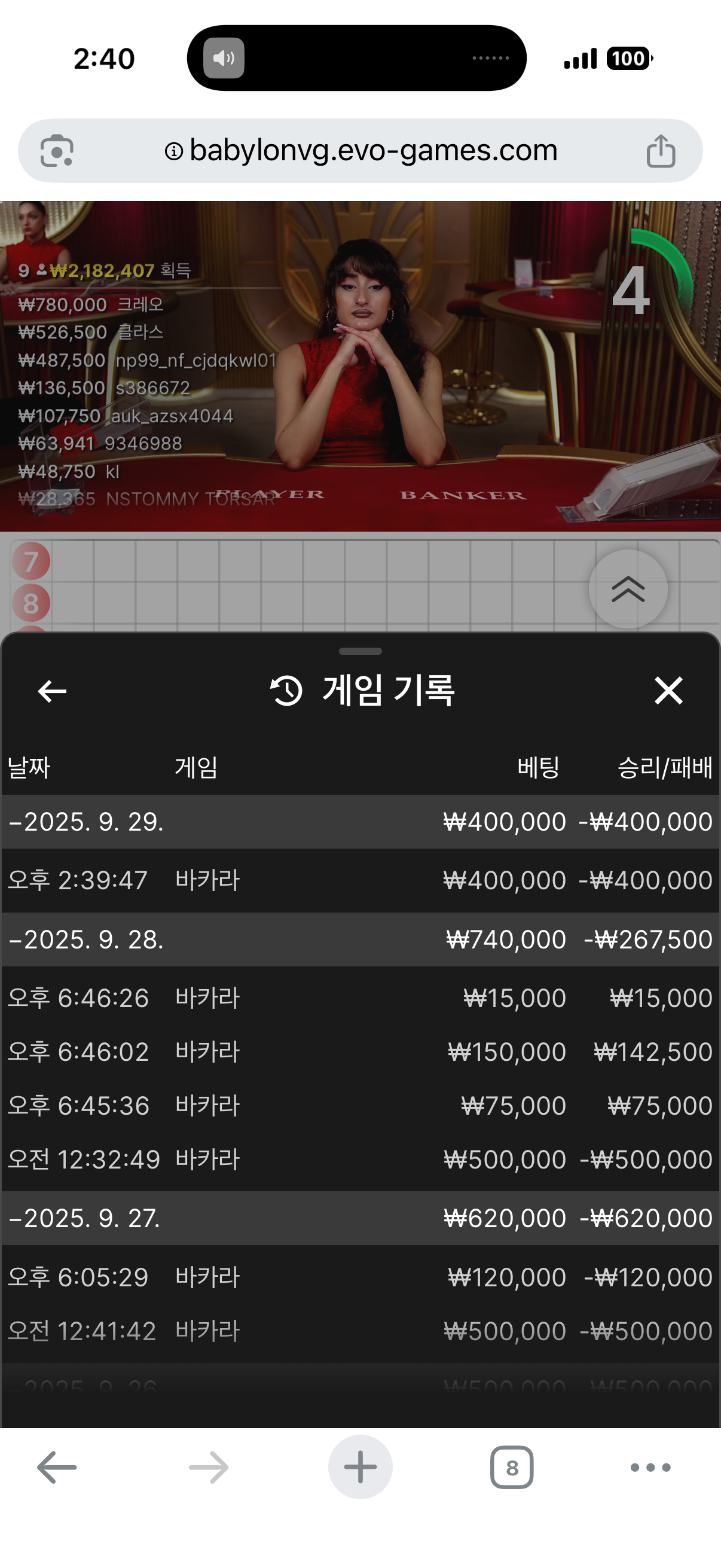The height and width of the screenshot is (1568, 721).
Task: Open the 오후 6:46:02 baccarat round details
Action: (x=360, y=1052)
